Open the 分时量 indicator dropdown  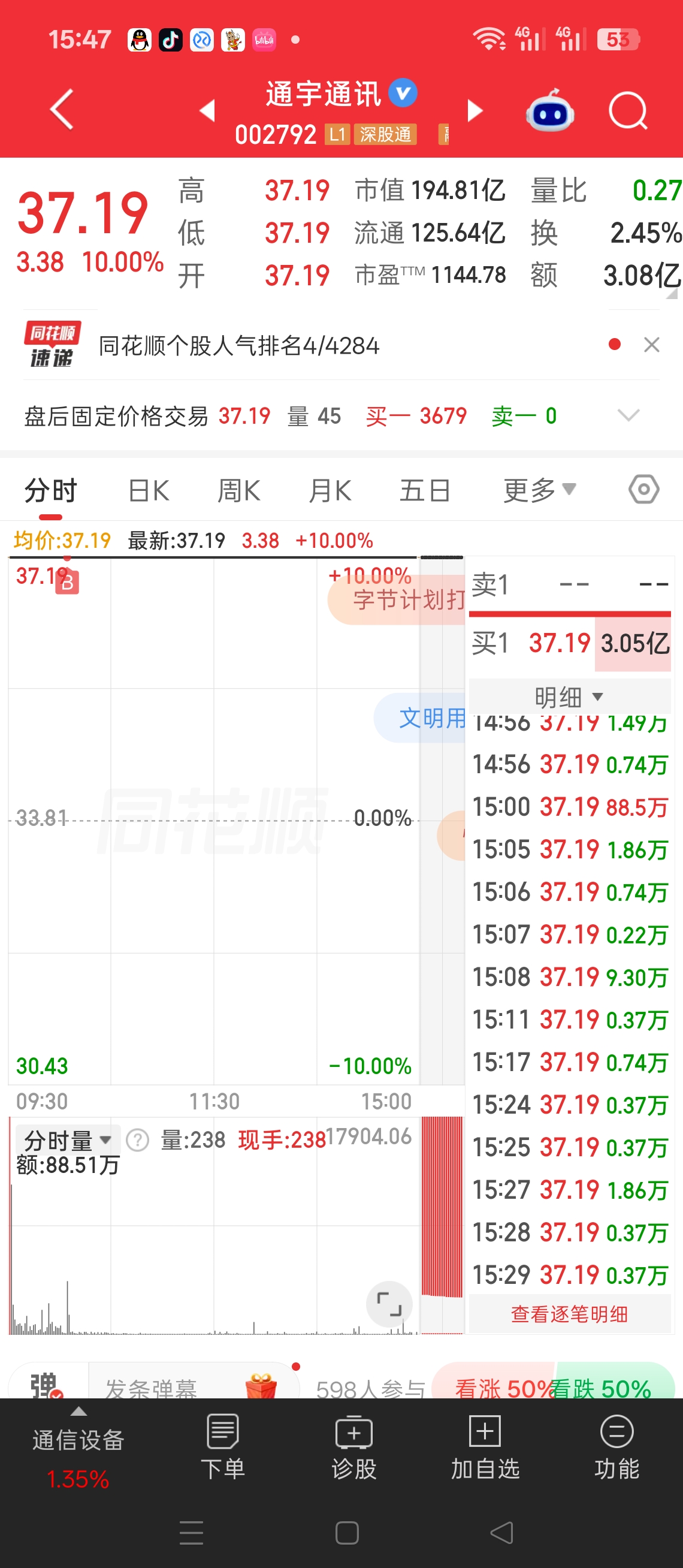pos(68,1139)
